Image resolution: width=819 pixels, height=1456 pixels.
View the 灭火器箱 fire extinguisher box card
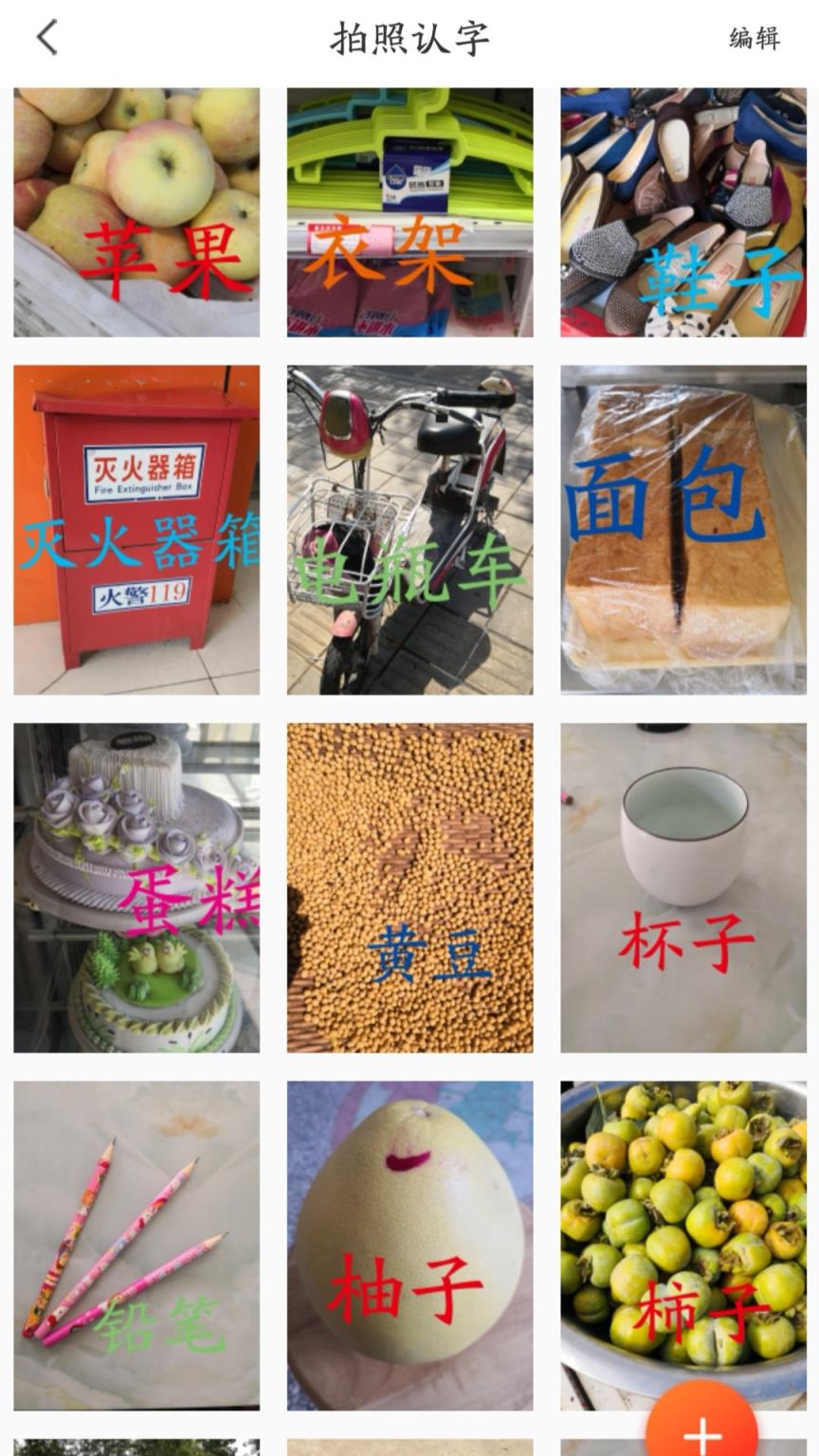(136, 528)
